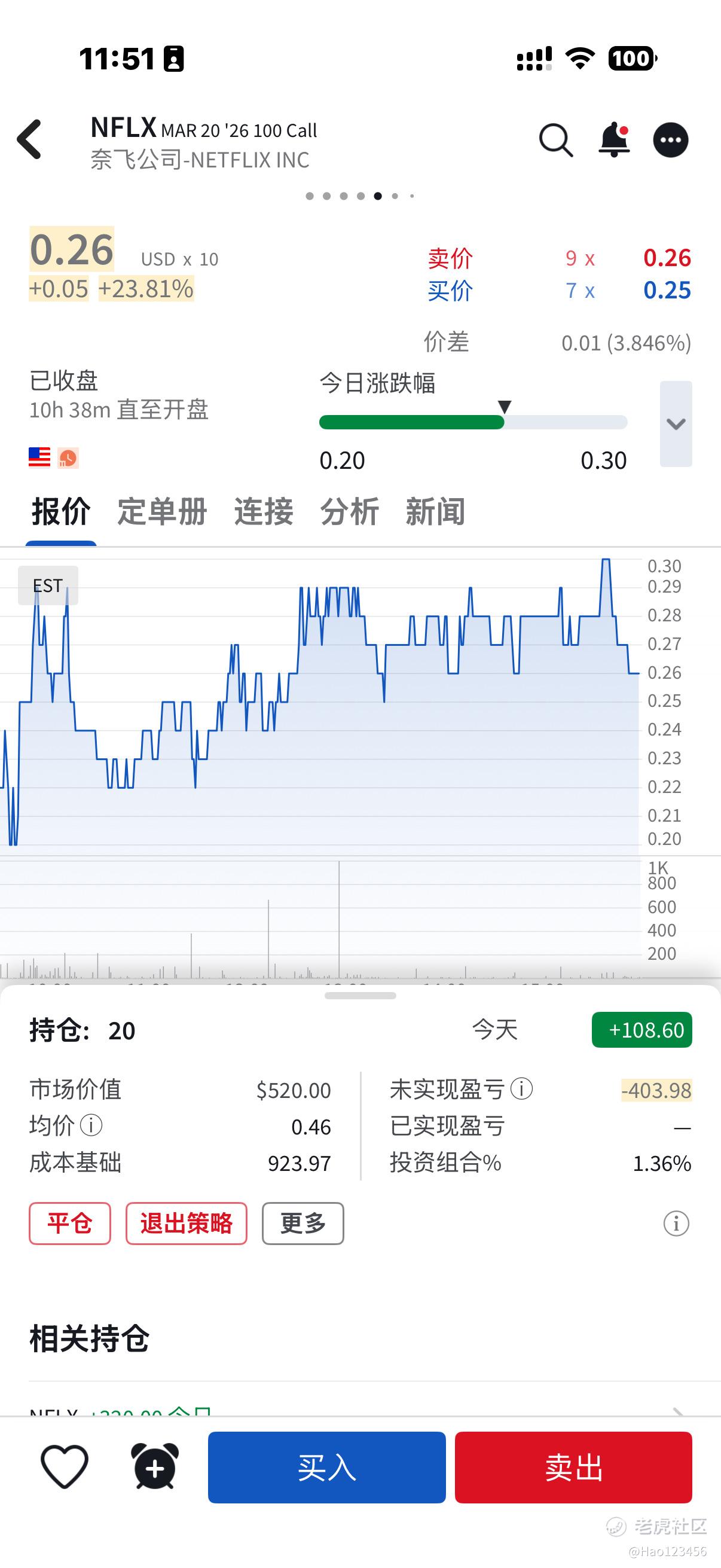Open the 更多 options button
The width and height of the screenshot is (721, 1568).
(x=303, y=1224)
